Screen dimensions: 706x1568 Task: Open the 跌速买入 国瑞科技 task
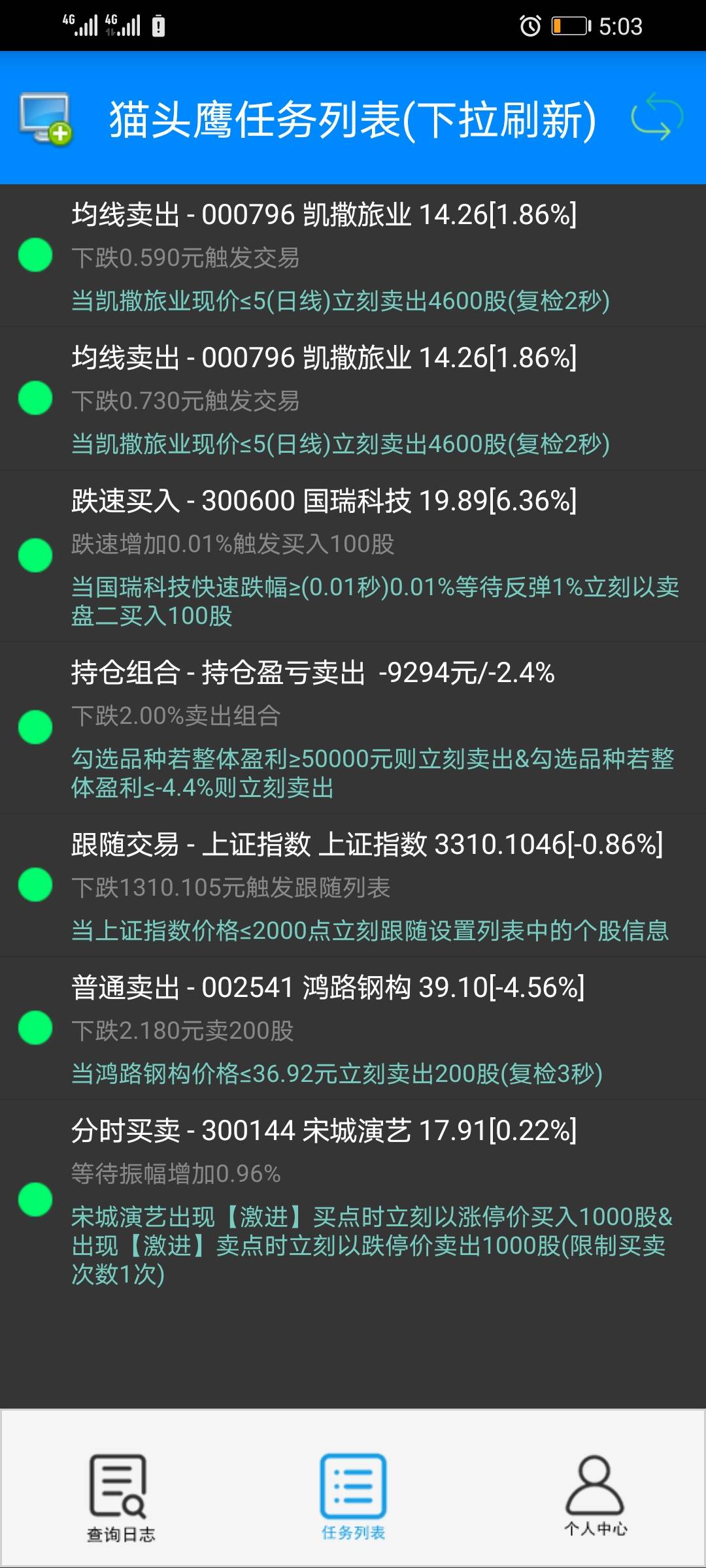353,556
